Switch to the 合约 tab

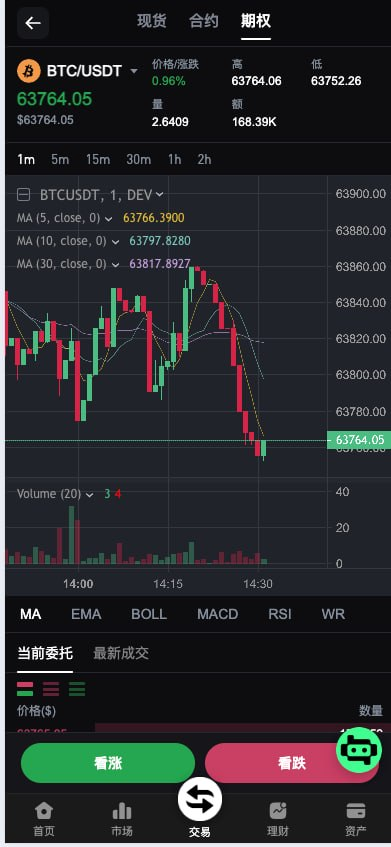pyautogui.click(x=204, y=21)
